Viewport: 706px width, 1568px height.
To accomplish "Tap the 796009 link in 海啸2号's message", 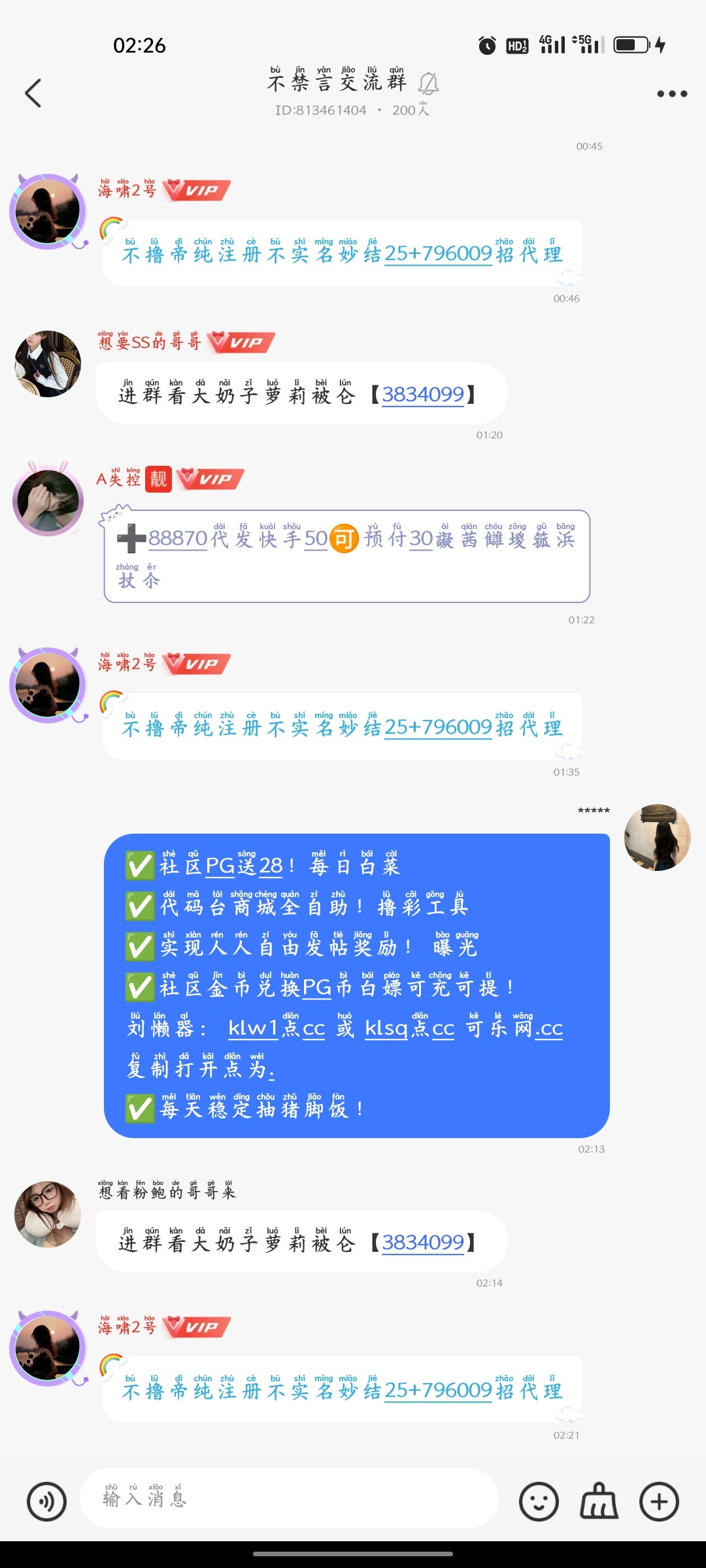I will tap(458, 254).
